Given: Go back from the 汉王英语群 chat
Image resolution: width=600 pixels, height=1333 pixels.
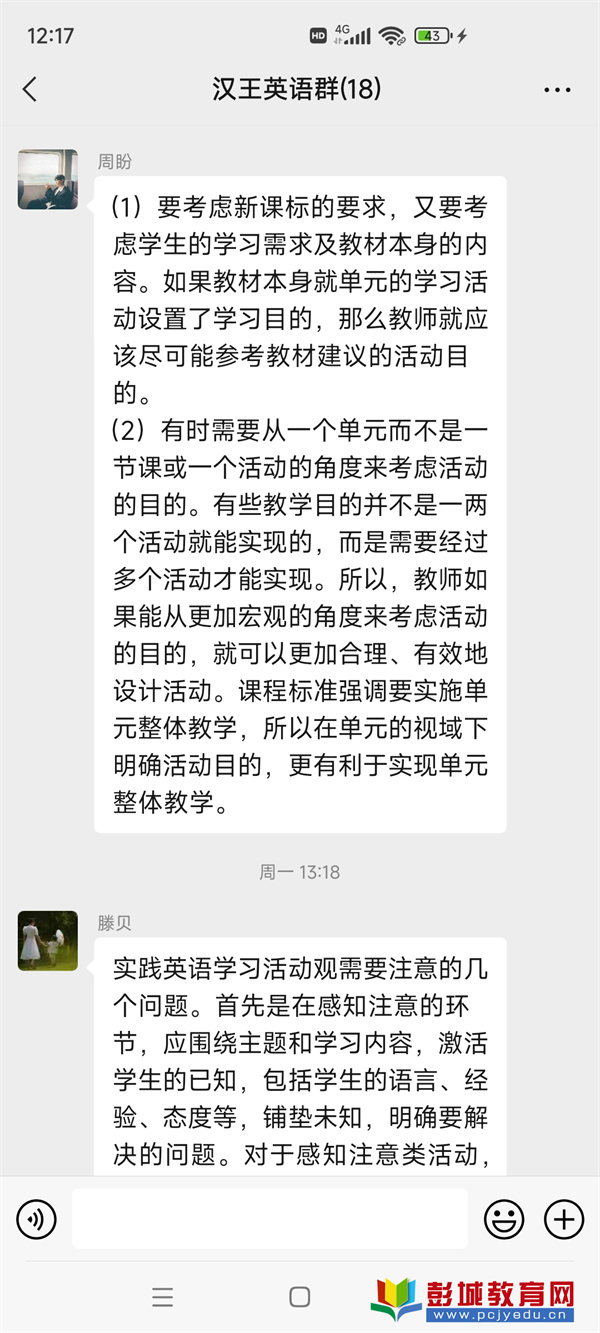Looking at the screenshot, I should pyautogui.click(x=30, y=89).
